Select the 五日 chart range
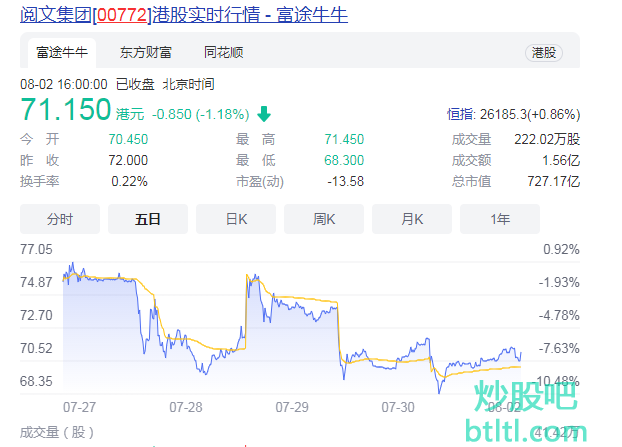The width and height of the screenshot is (622, 447). point(148,219)
